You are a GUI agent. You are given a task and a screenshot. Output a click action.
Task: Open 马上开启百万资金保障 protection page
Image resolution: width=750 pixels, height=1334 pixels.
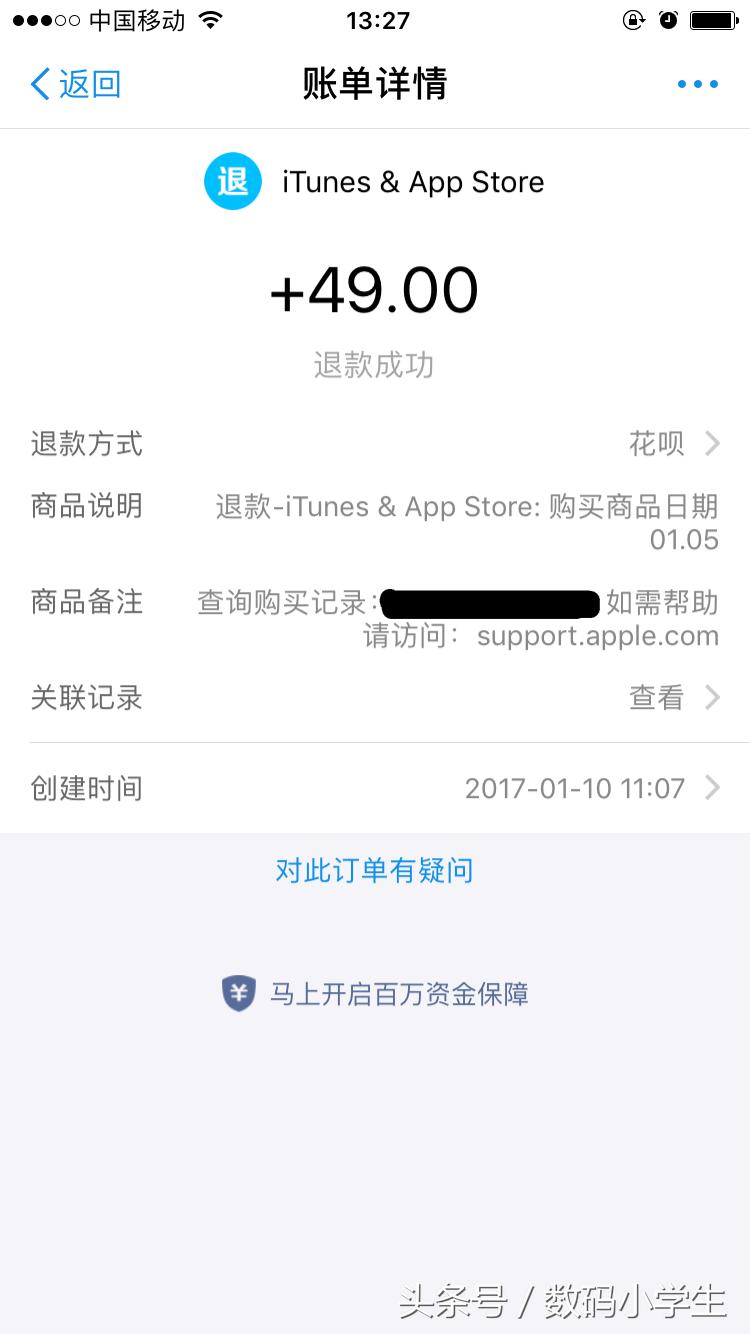[400, 995]
